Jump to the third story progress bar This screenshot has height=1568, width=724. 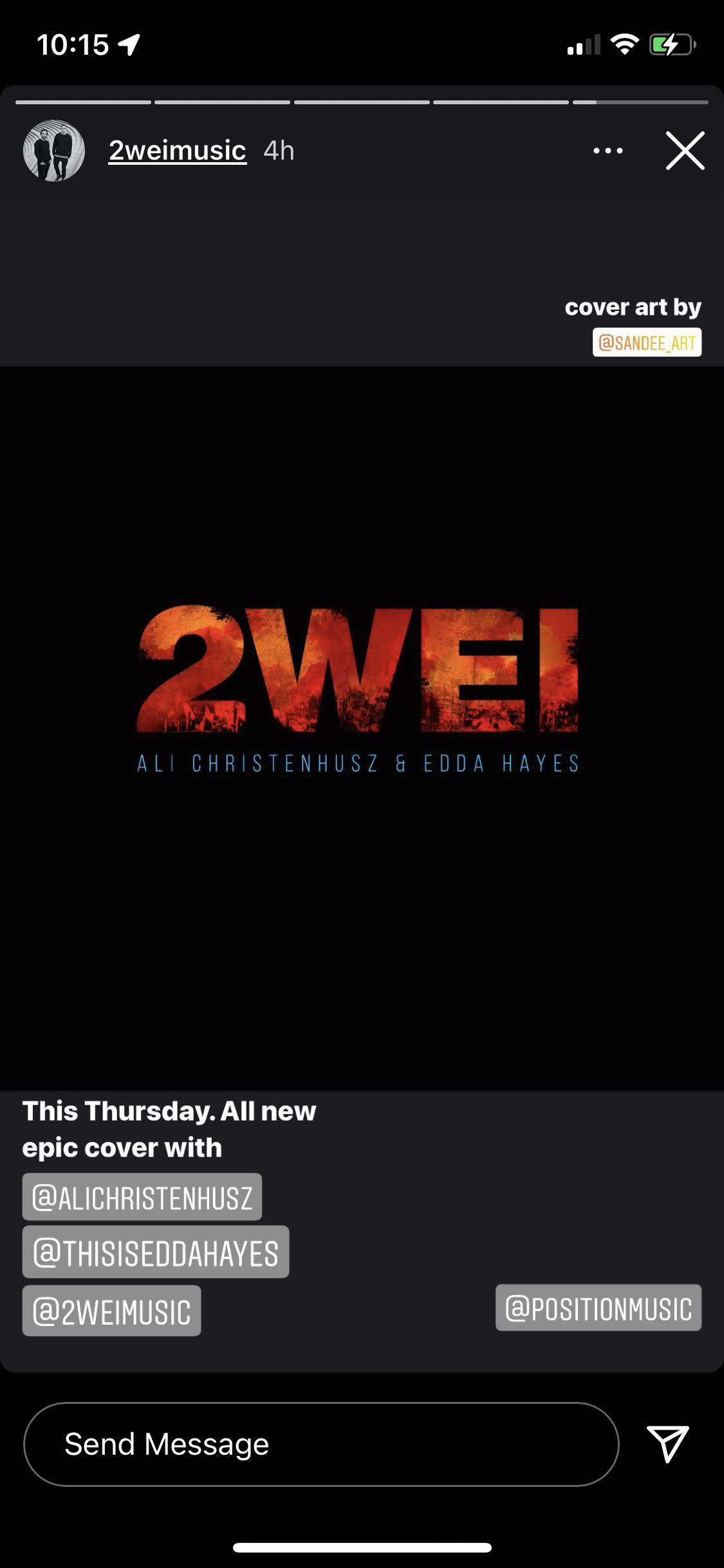[x=362, y=101]
